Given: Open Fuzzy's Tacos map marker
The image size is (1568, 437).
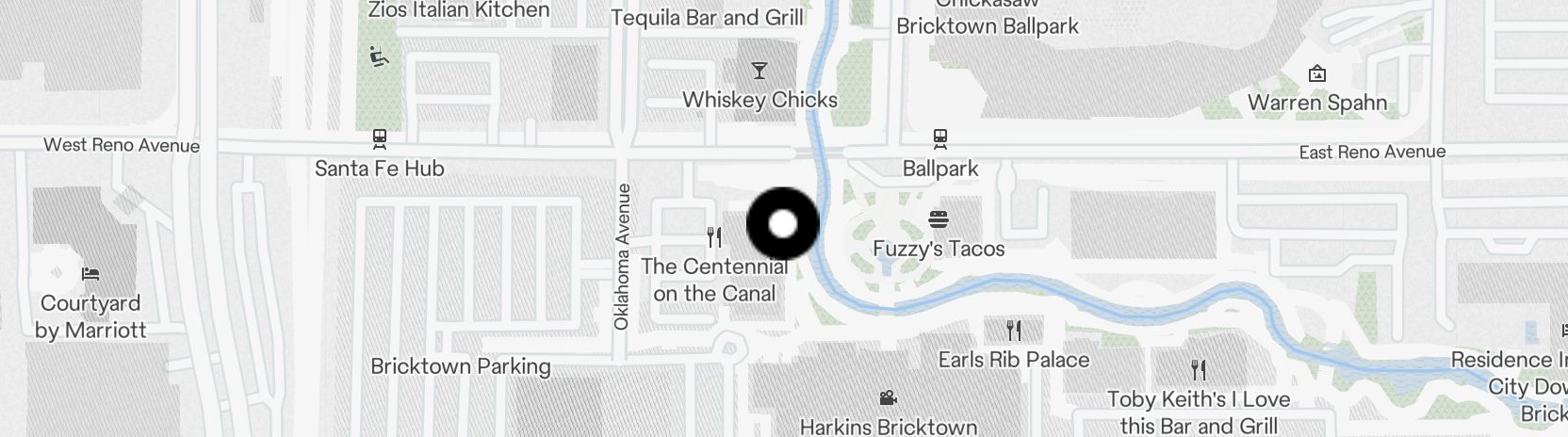Looking at the screenshot, I should [938, 220].
